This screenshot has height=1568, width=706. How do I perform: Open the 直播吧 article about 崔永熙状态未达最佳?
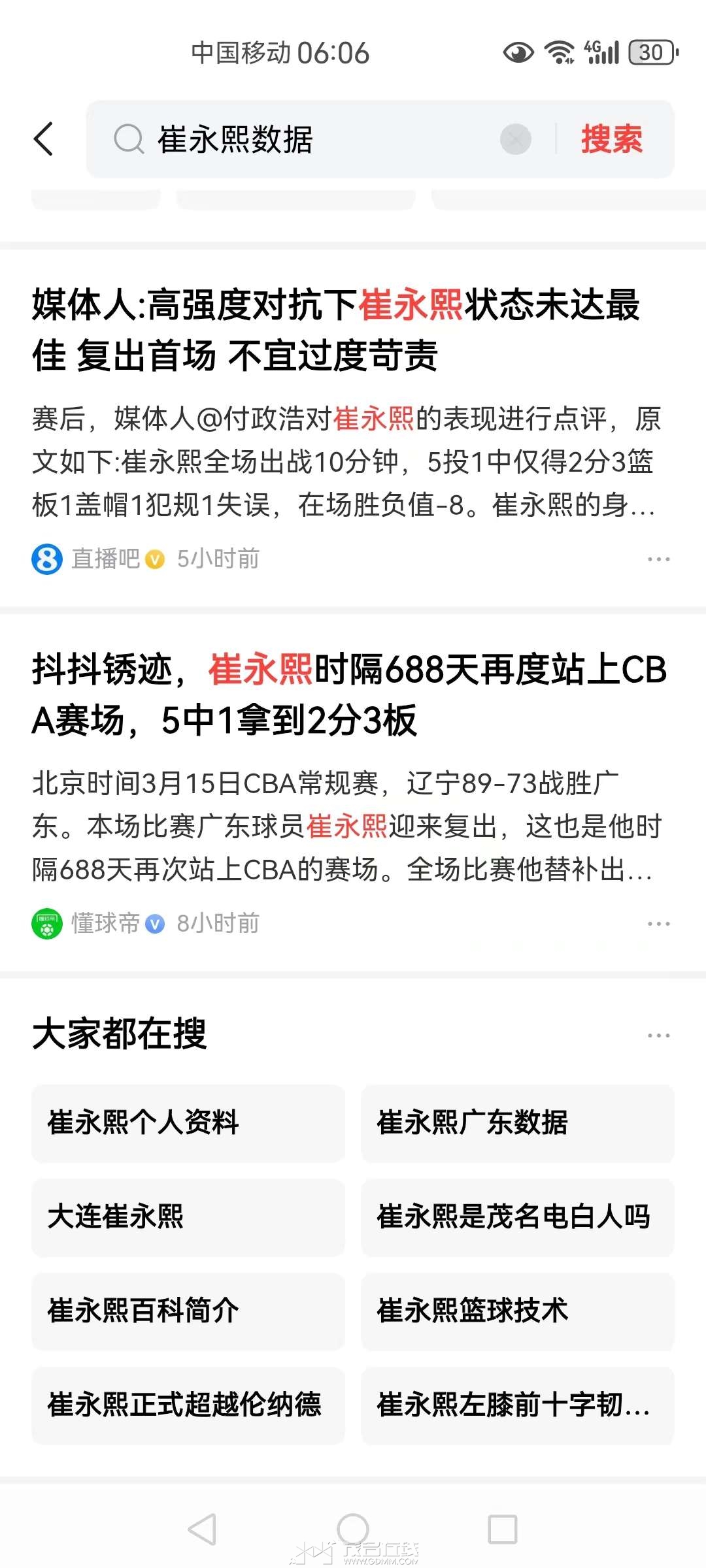tap(336, 330)
